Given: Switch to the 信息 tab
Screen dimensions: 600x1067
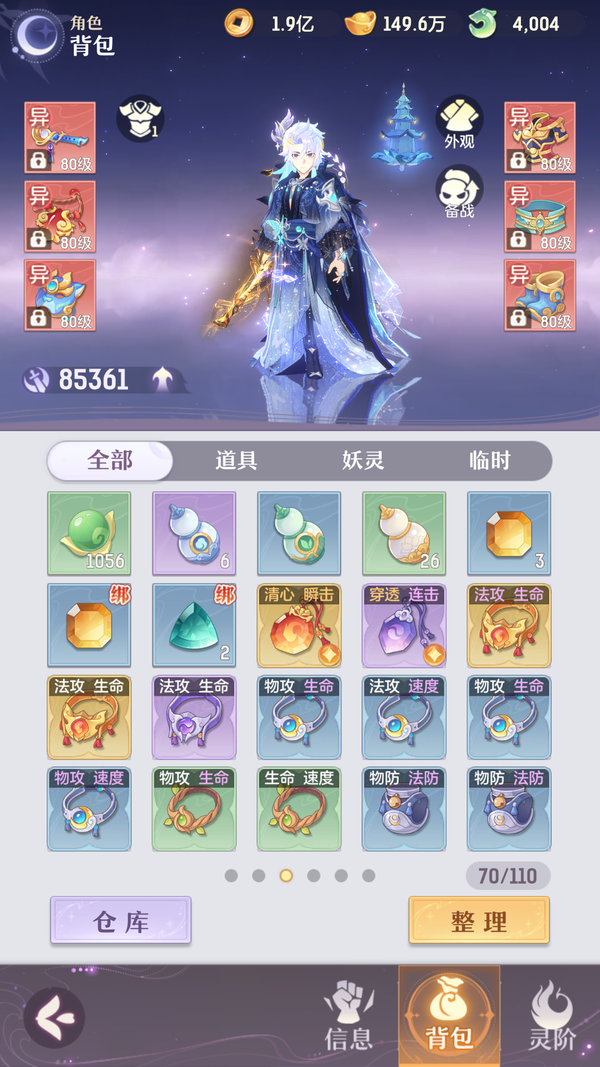Looking at the screenshot, I should tap(349, 1015).
